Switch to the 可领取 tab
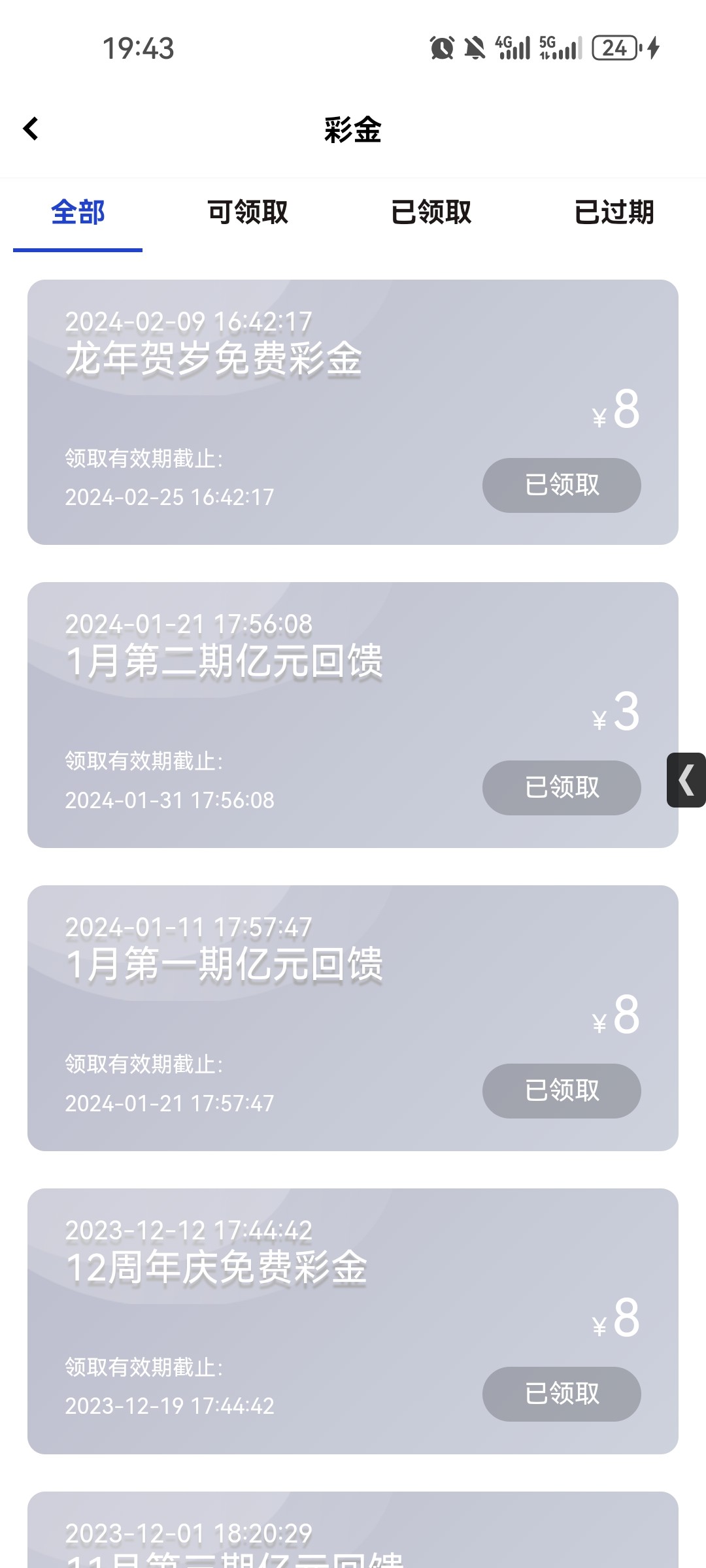The width and height of the screenshot is (706, 1568). tap(248, 212)
